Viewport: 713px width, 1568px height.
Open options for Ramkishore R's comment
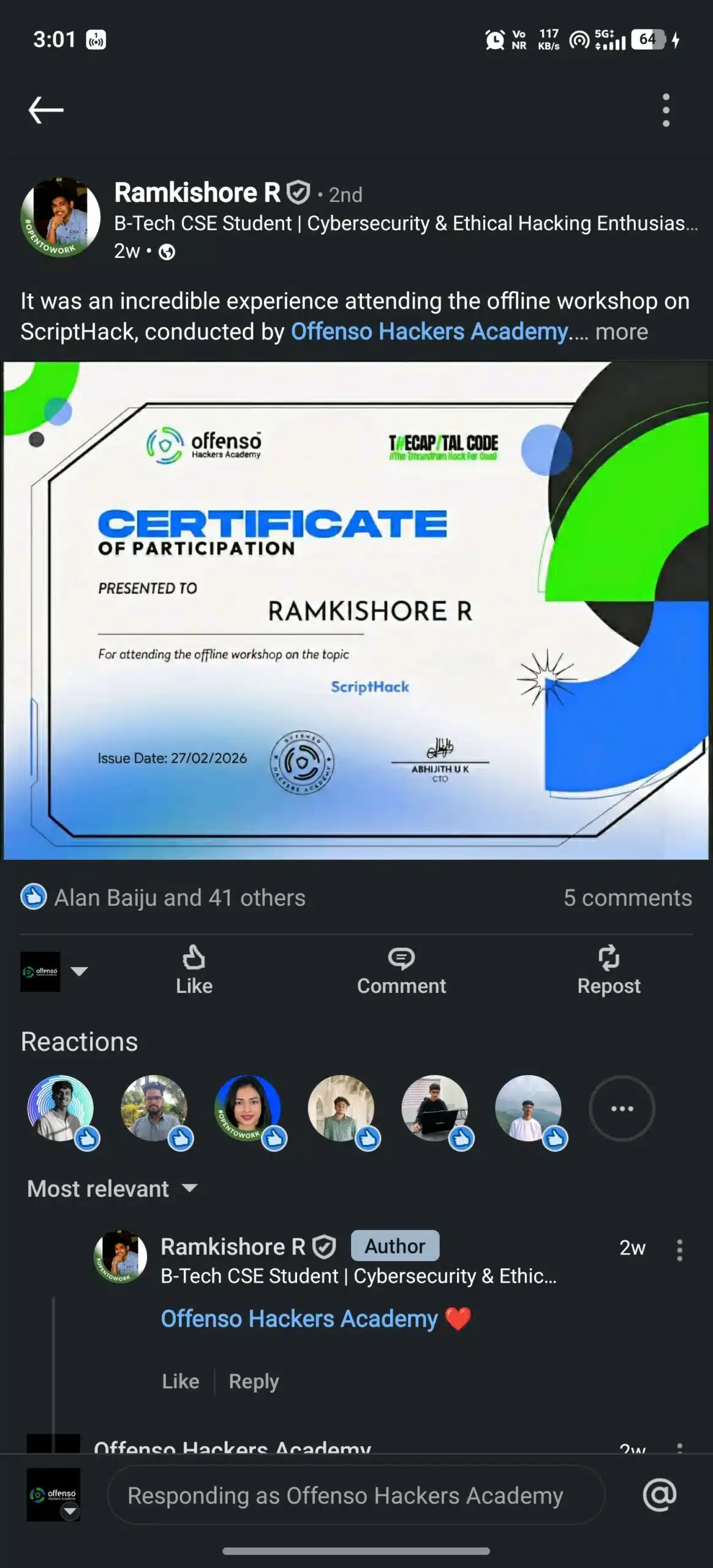[679, 1250]
